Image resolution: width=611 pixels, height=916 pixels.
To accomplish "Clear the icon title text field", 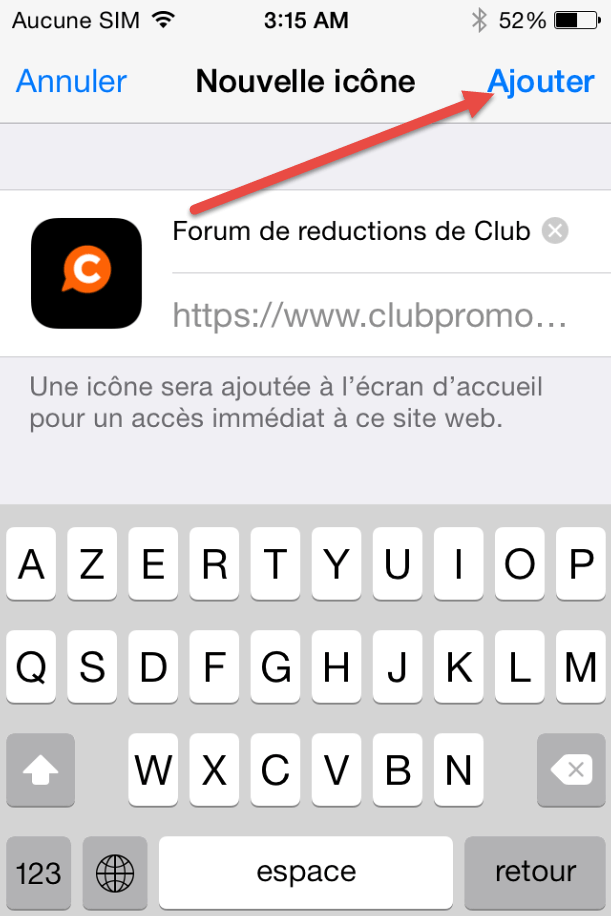I will pyautogui.click(x=555, y=231).
